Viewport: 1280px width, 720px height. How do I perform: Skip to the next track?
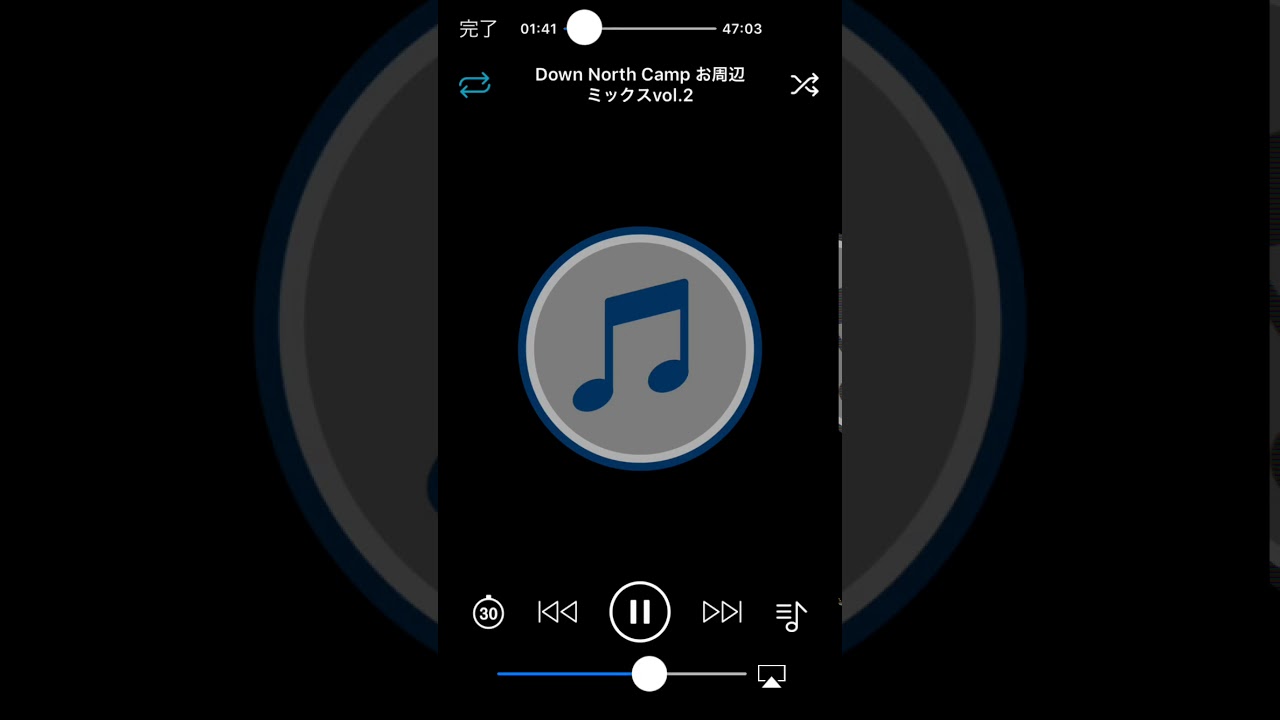pyautogui.click(x=722, y=612)
